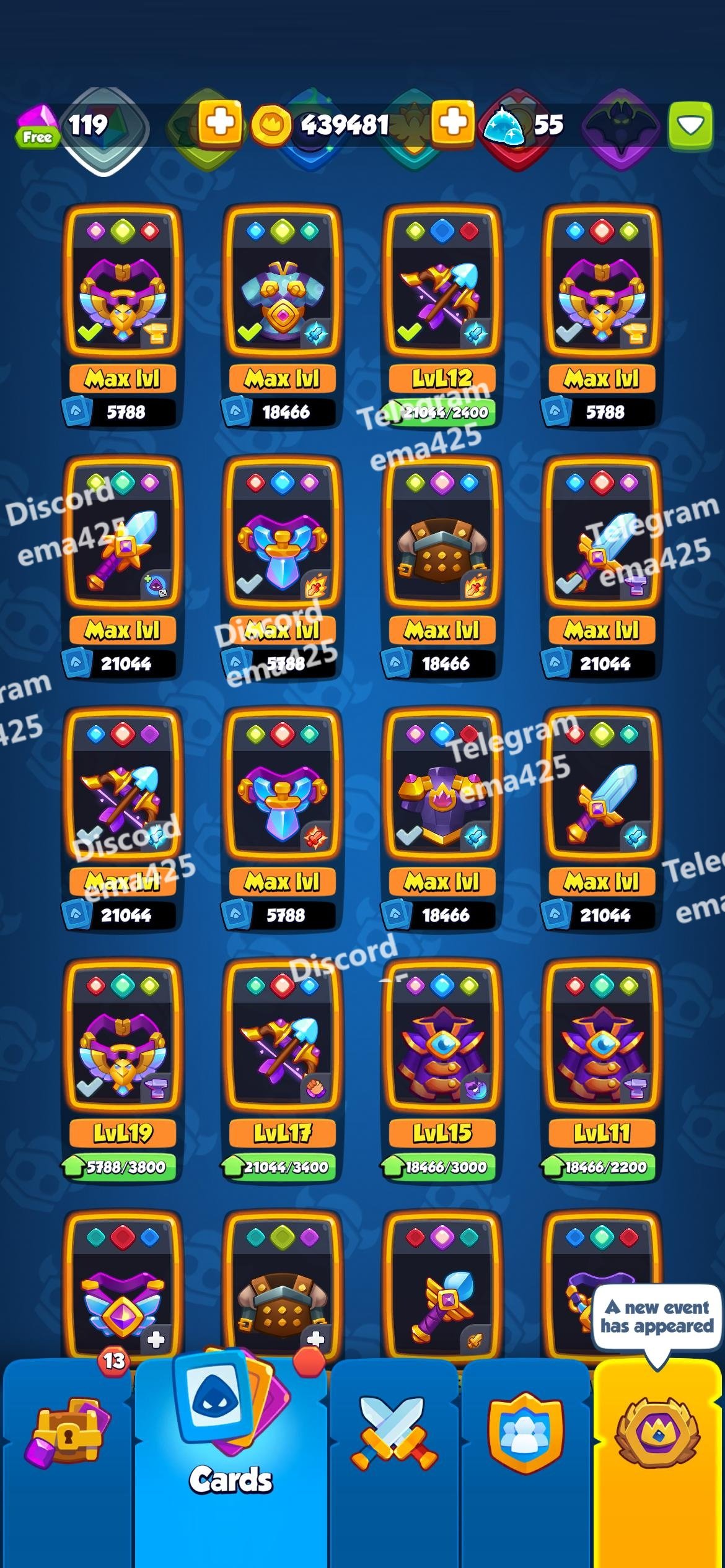Upgrade the LvL12 bow card
Screen dimensions: 725x1568
point(441,412)
